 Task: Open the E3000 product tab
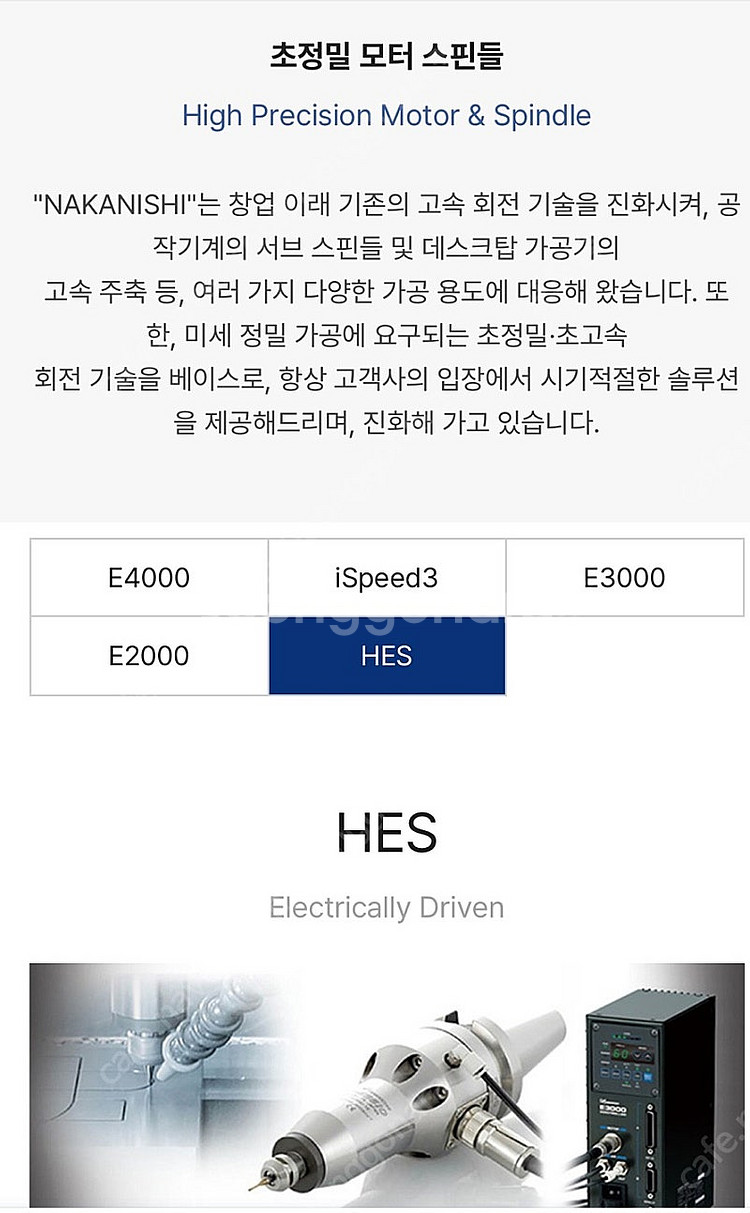(x=625, y=577)
